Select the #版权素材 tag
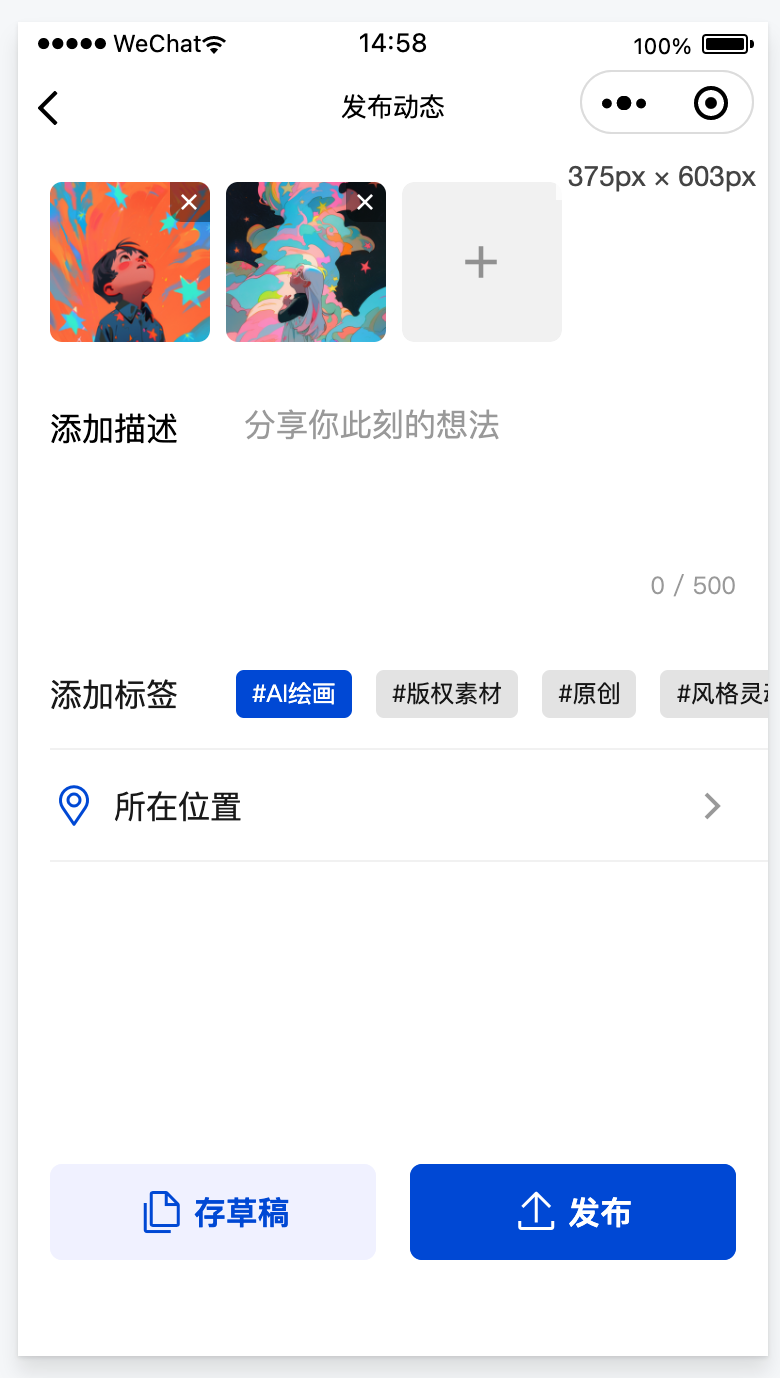 447,694
